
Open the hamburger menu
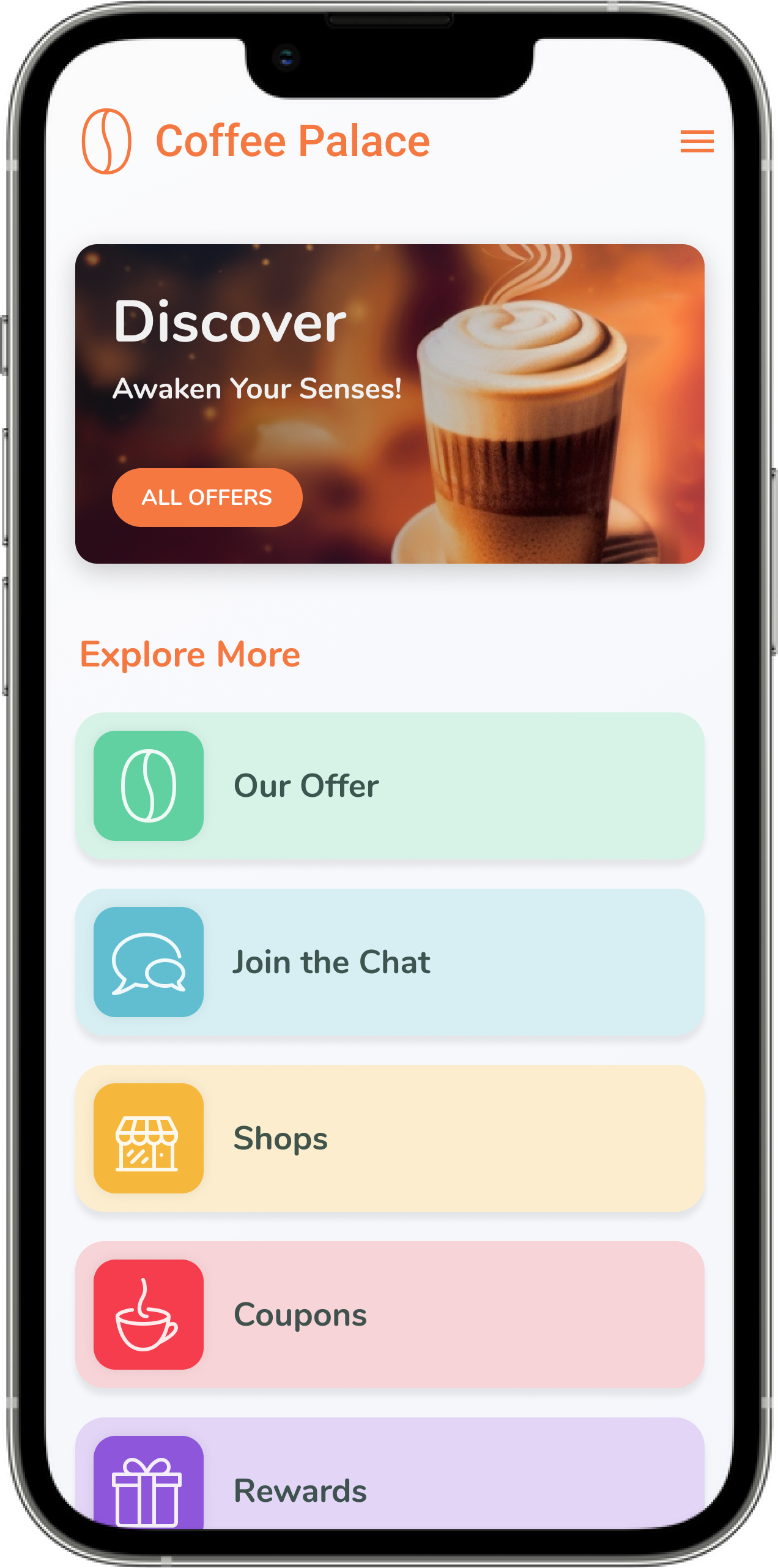[697, 141]
